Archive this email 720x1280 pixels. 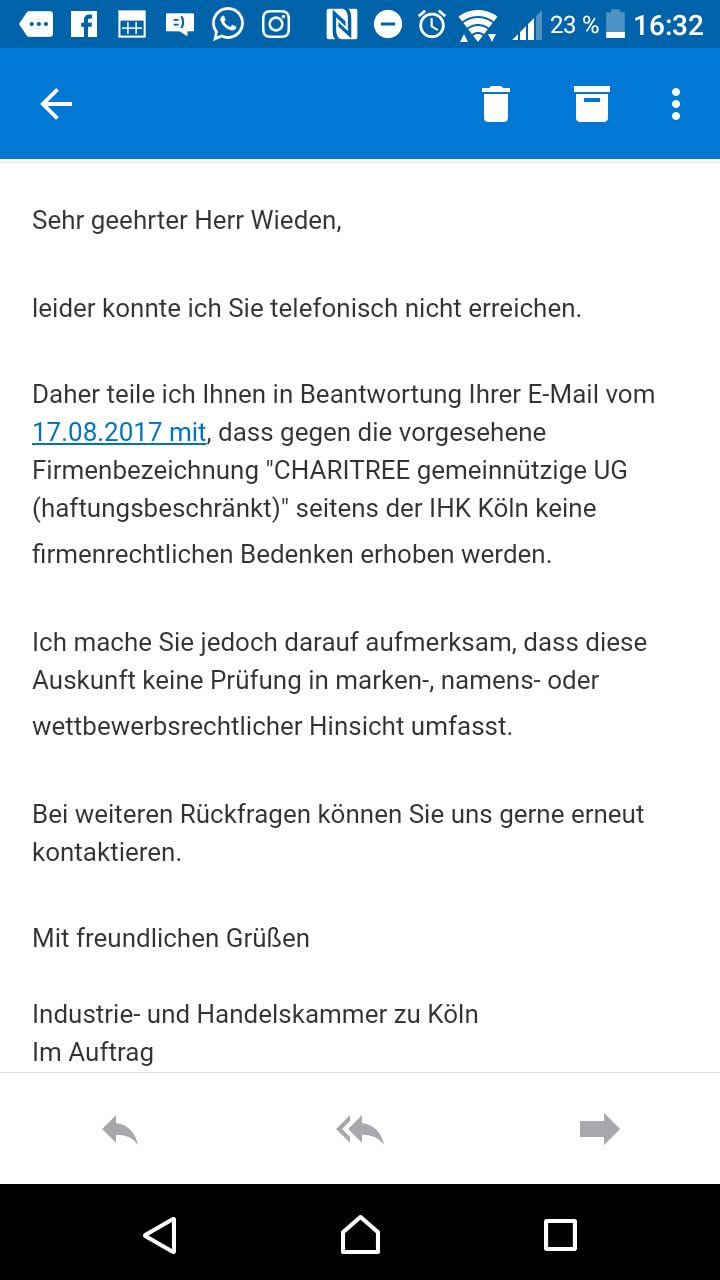coord(591,104)
